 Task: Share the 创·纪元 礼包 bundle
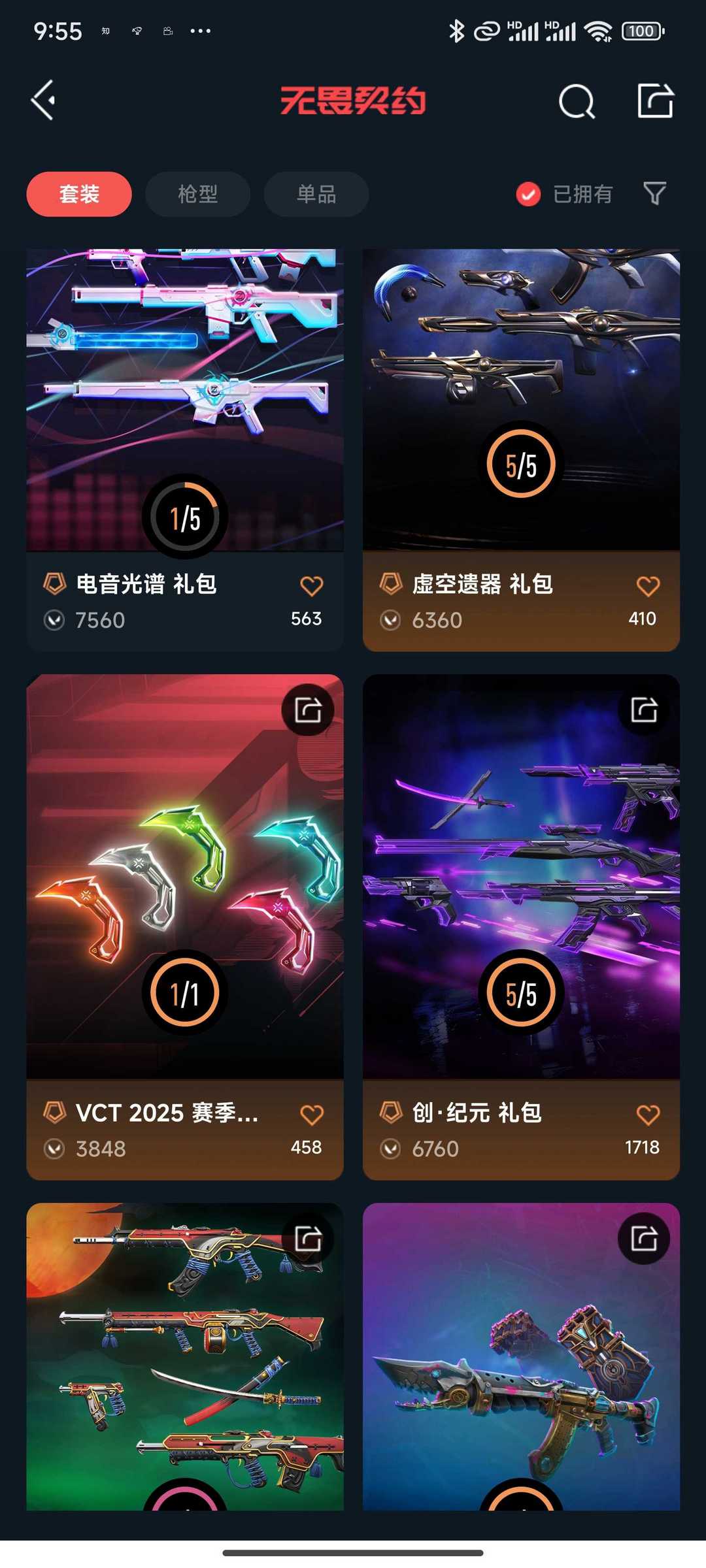pos(644,710)
